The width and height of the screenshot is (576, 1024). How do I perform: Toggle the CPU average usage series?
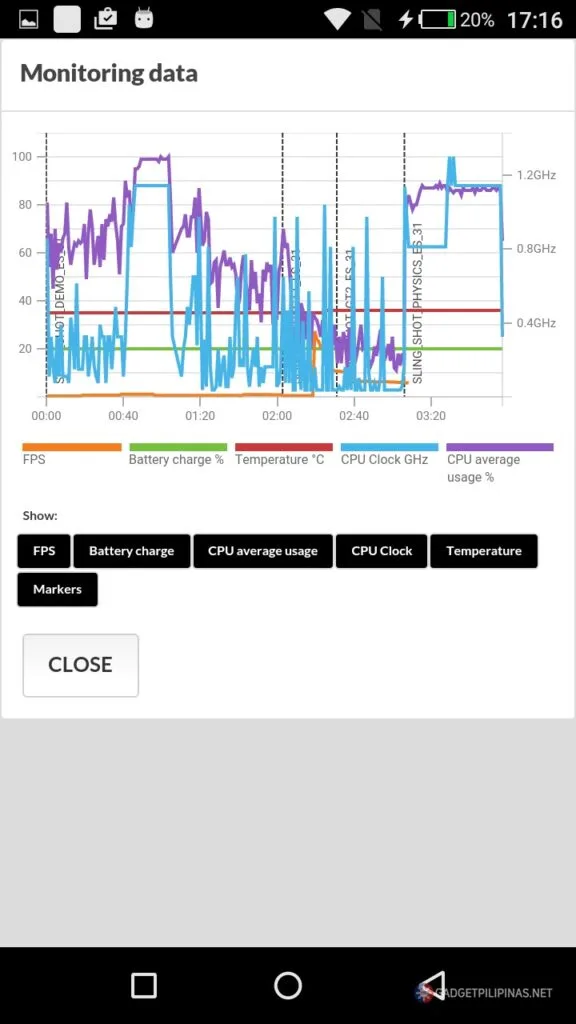pos(263,551)
